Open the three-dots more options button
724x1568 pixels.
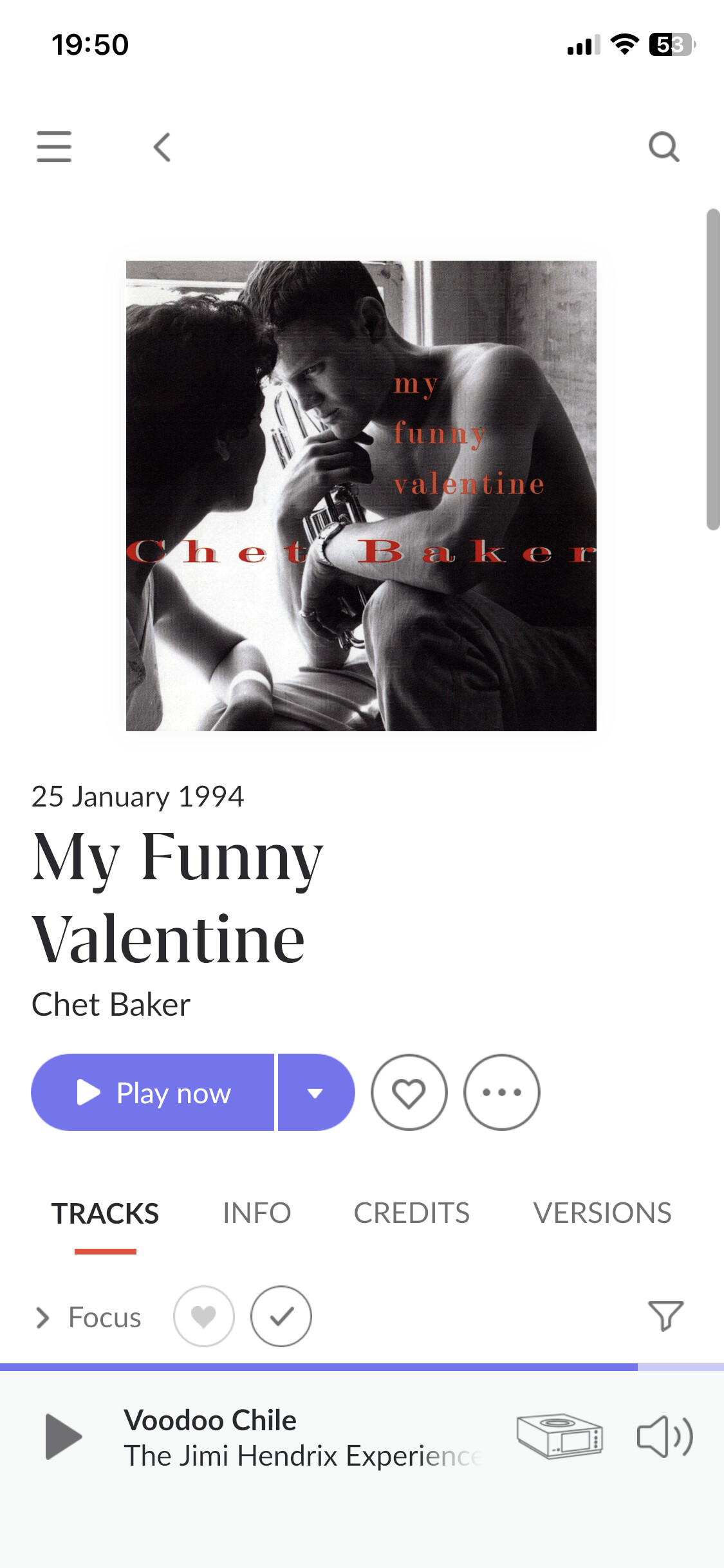pos(501,1092)
